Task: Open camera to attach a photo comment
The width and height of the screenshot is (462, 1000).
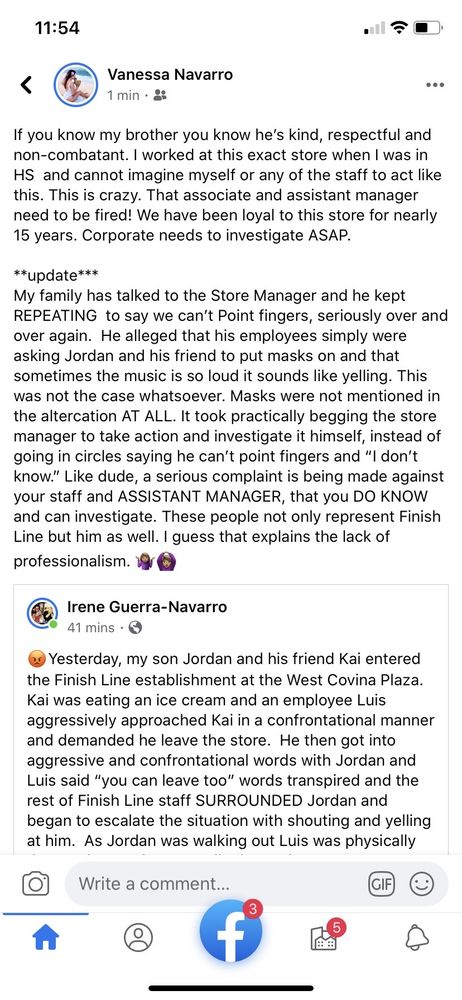Action: 36,884
